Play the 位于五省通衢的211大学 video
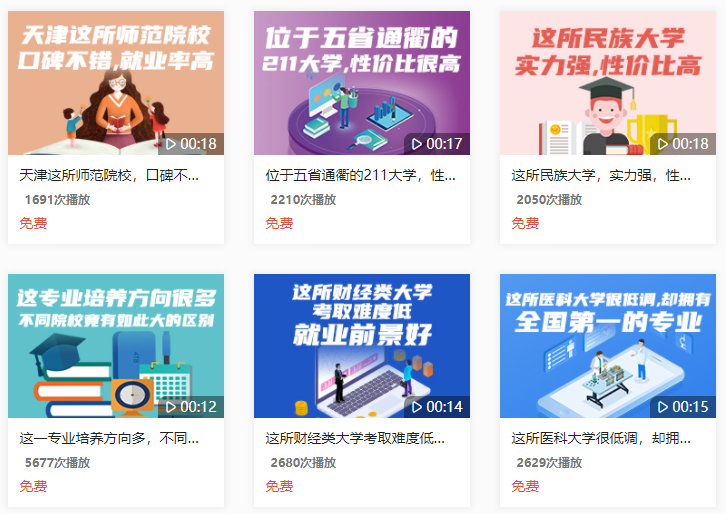726x514 pixels. tap(361, 84)
